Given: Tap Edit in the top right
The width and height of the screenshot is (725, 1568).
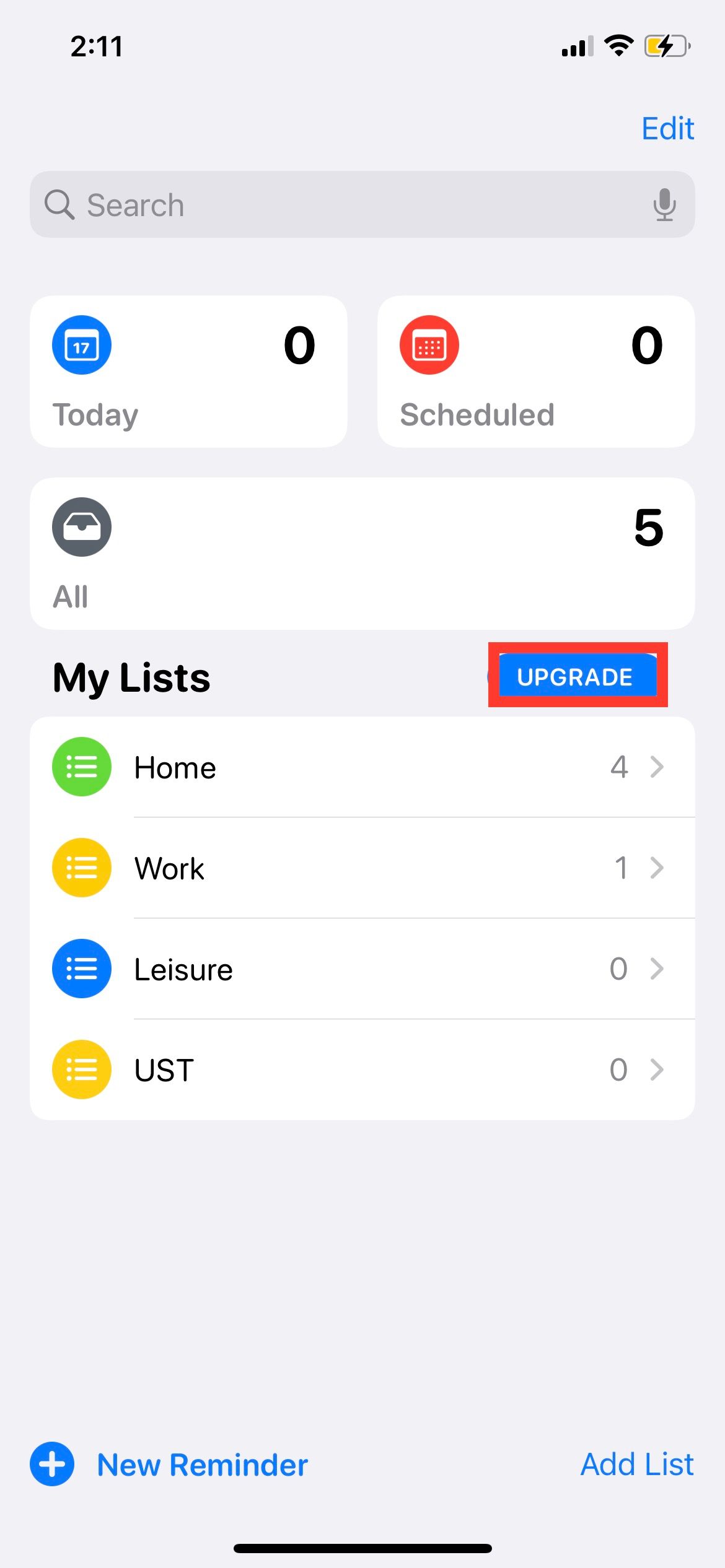Looking at the screenshot, I should click(667, 128).
